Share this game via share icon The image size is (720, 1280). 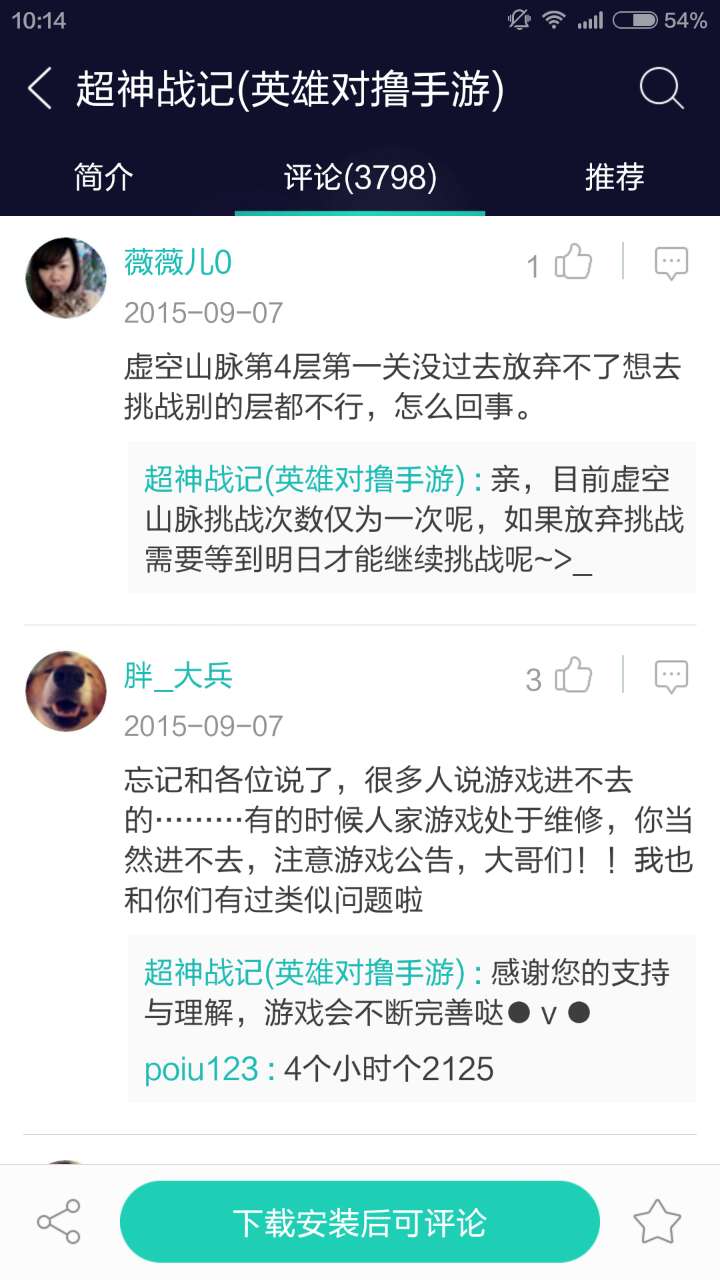58,1222
